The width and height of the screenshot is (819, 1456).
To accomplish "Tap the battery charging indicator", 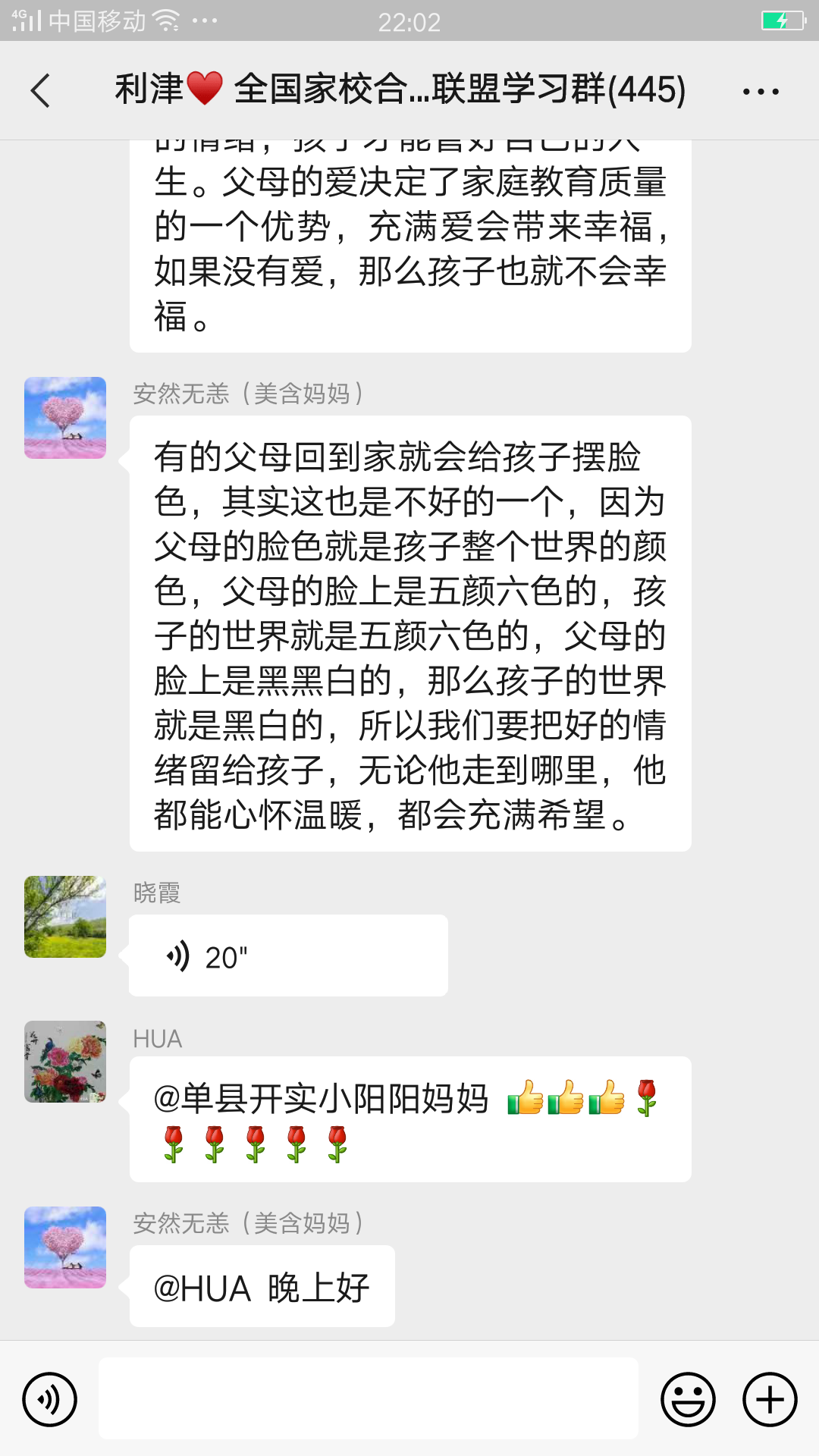I will pos(781,20).
